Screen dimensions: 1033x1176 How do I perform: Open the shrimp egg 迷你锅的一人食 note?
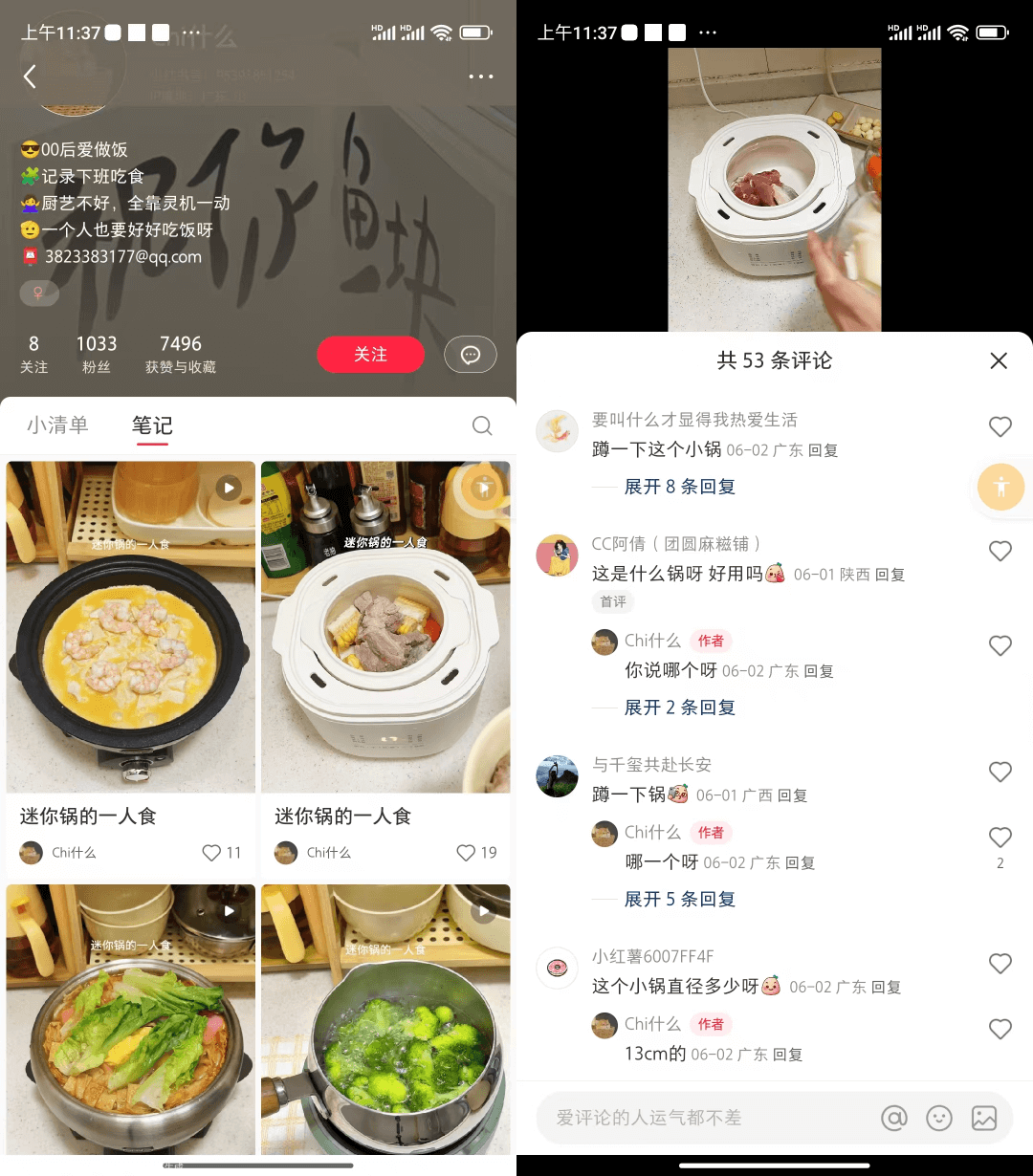131,627
